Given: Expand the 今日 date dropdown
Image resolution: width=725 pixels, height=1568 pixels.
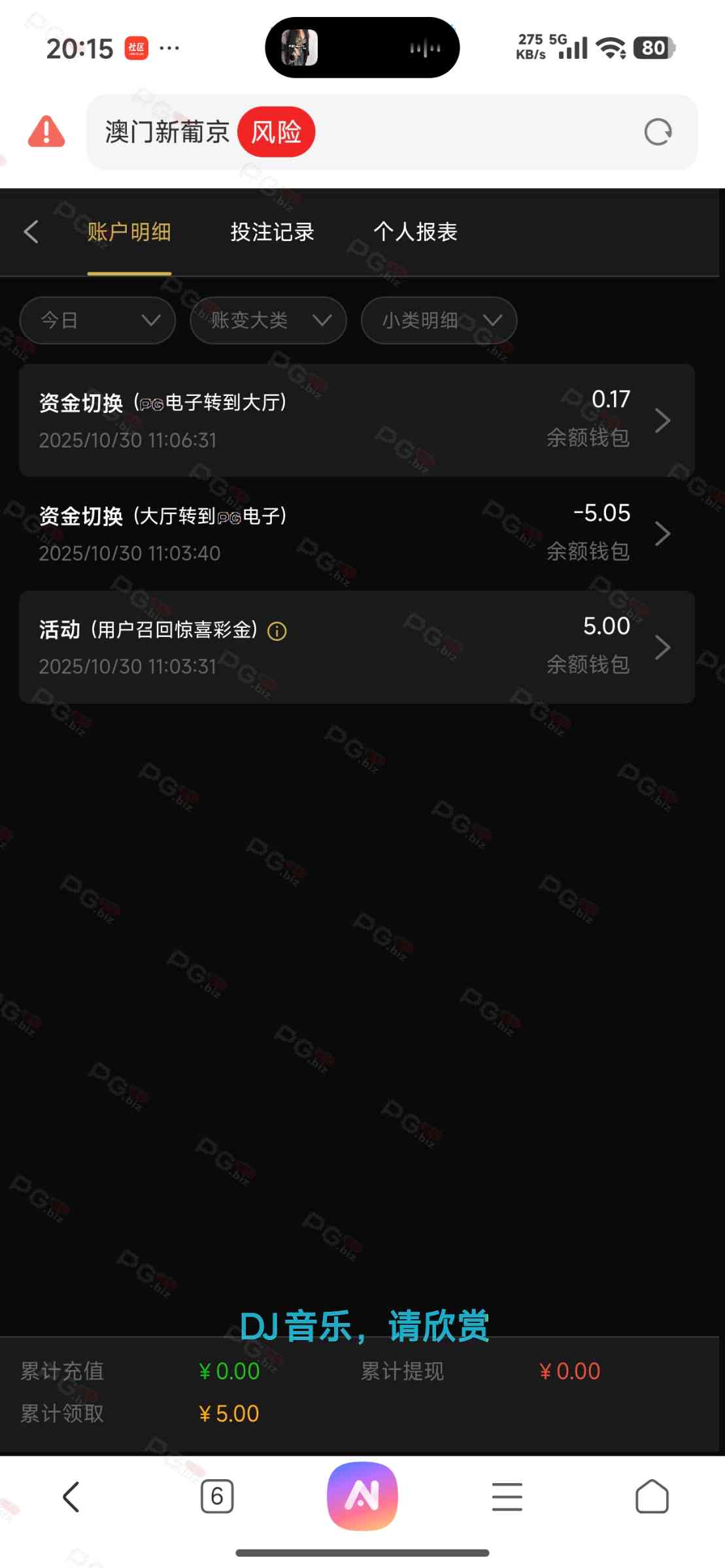Looking at the screenshot, I should (98, 320).
